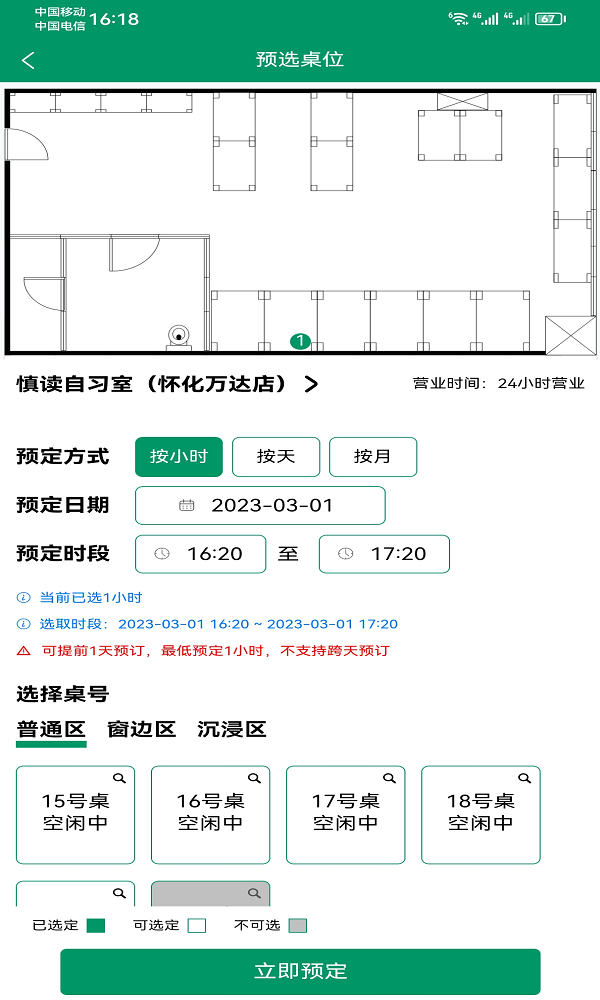Zoom in on 15号桌 with magnifier icon
The width and height of the screenshot is (600, 1000).
click(x=119, y=778)
